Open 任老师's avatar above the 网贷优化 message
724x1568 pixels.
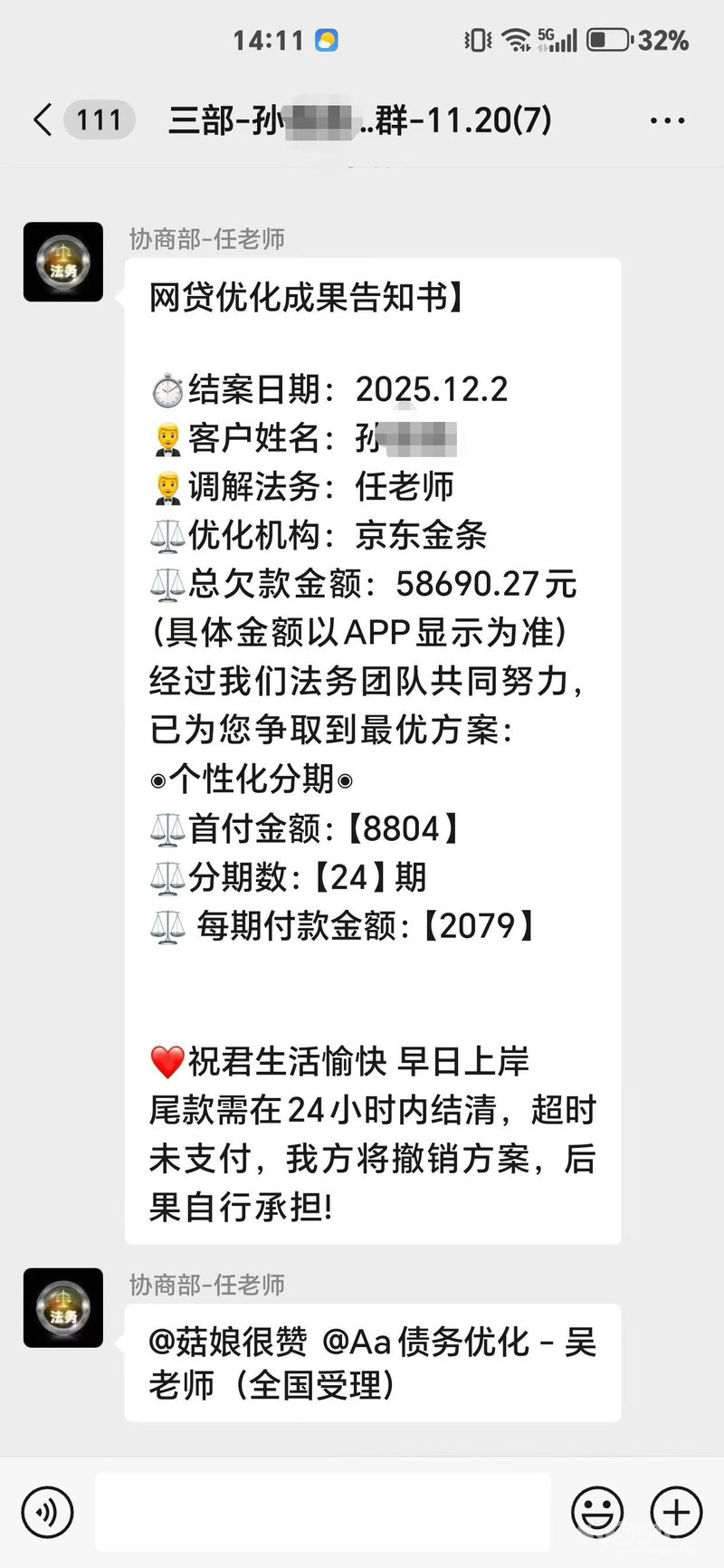[x=63, y=262]
